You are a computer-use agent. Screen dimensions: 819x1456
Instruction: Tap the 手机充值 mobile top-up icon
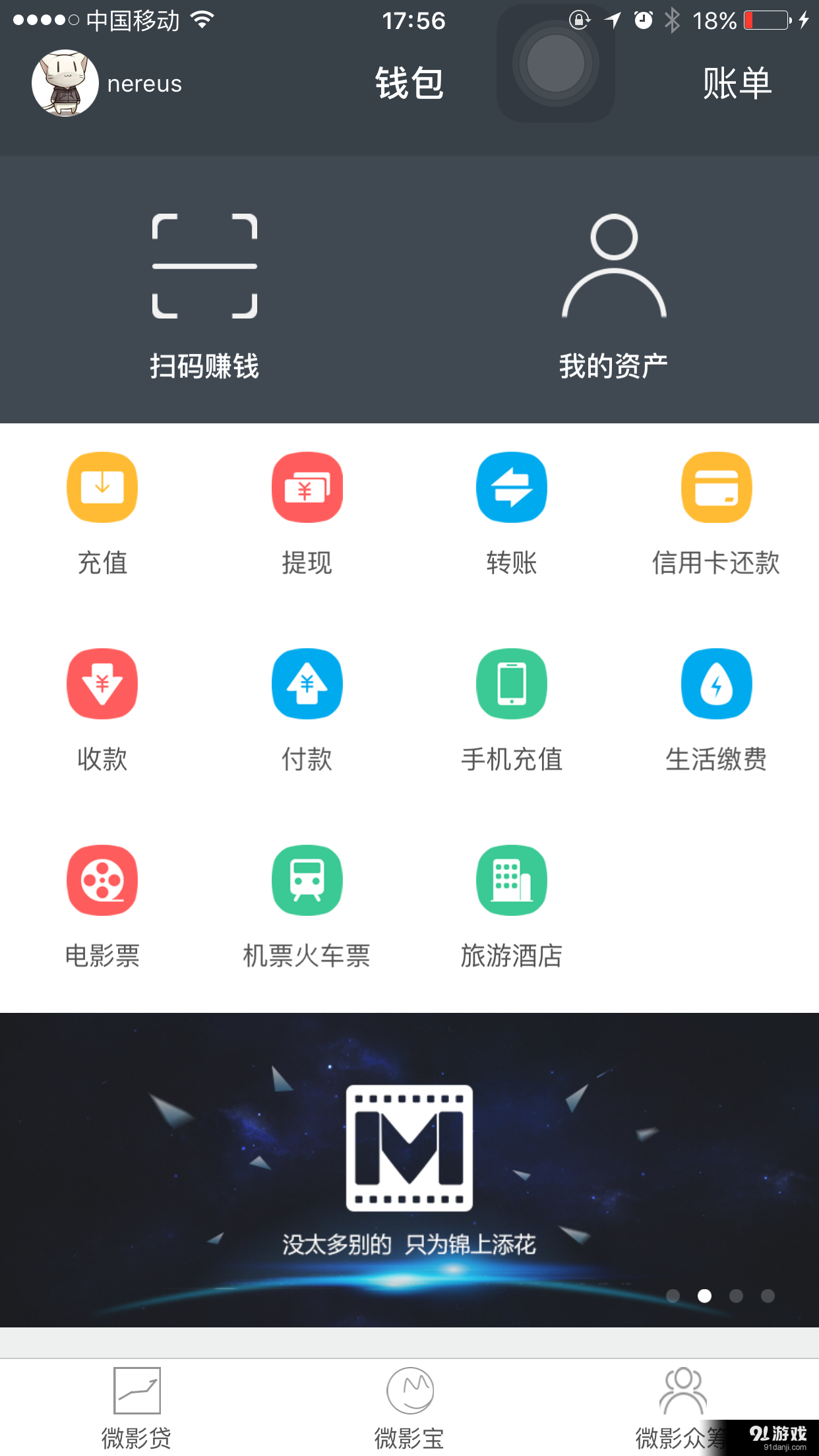pyautogui.click(x=512, y=684)
